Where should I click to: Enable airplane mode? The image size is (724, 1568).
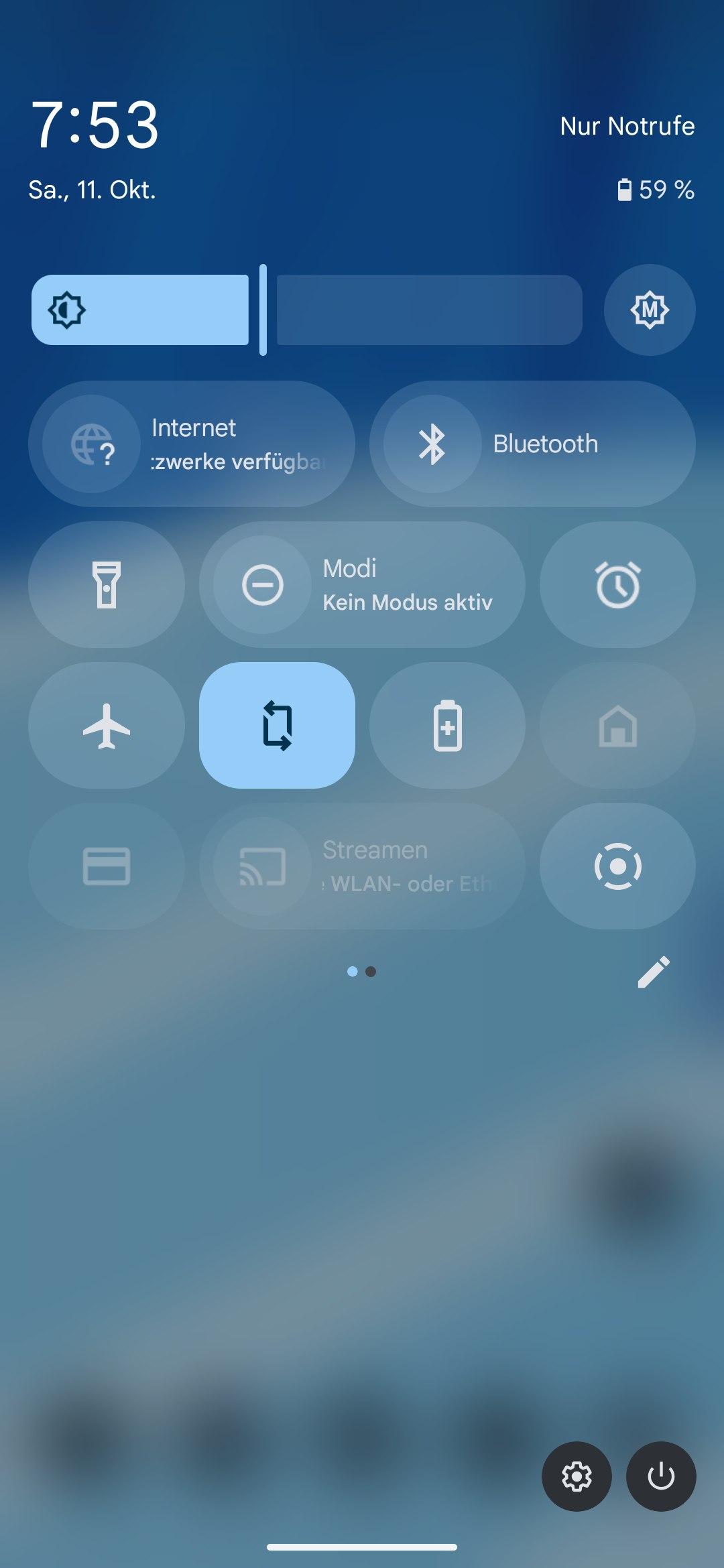tap(107, 725)
